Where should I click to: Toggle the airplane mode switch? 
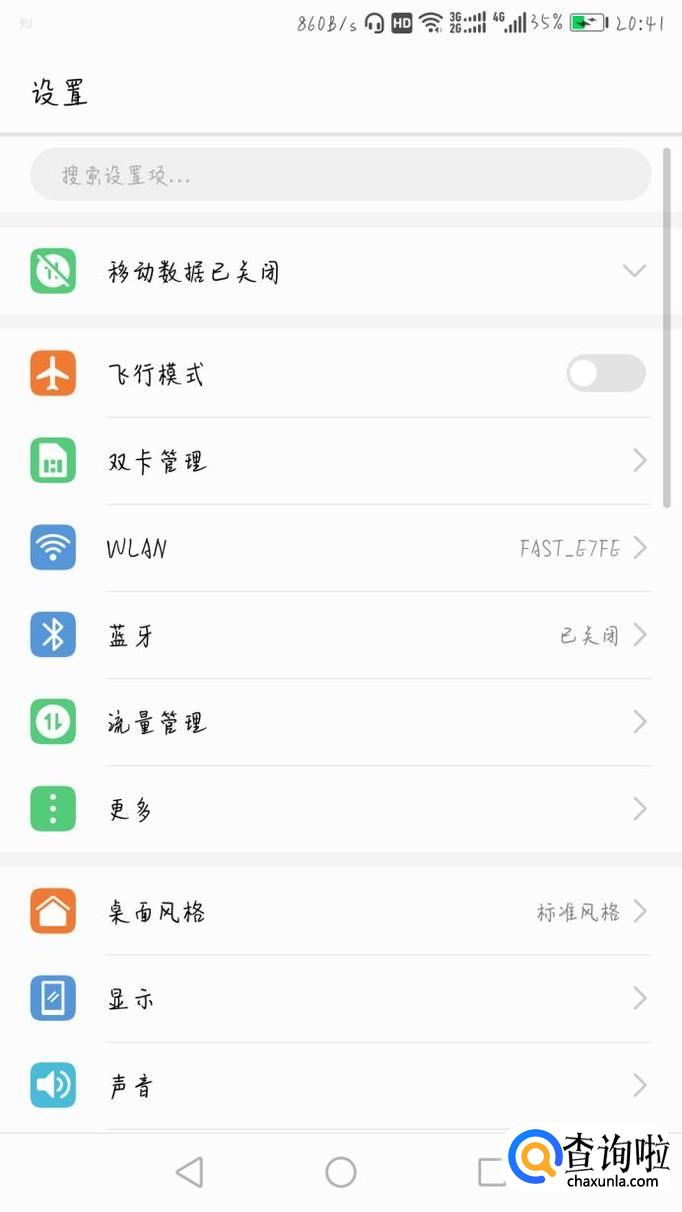pyautogui.click(x=605, y=374)
